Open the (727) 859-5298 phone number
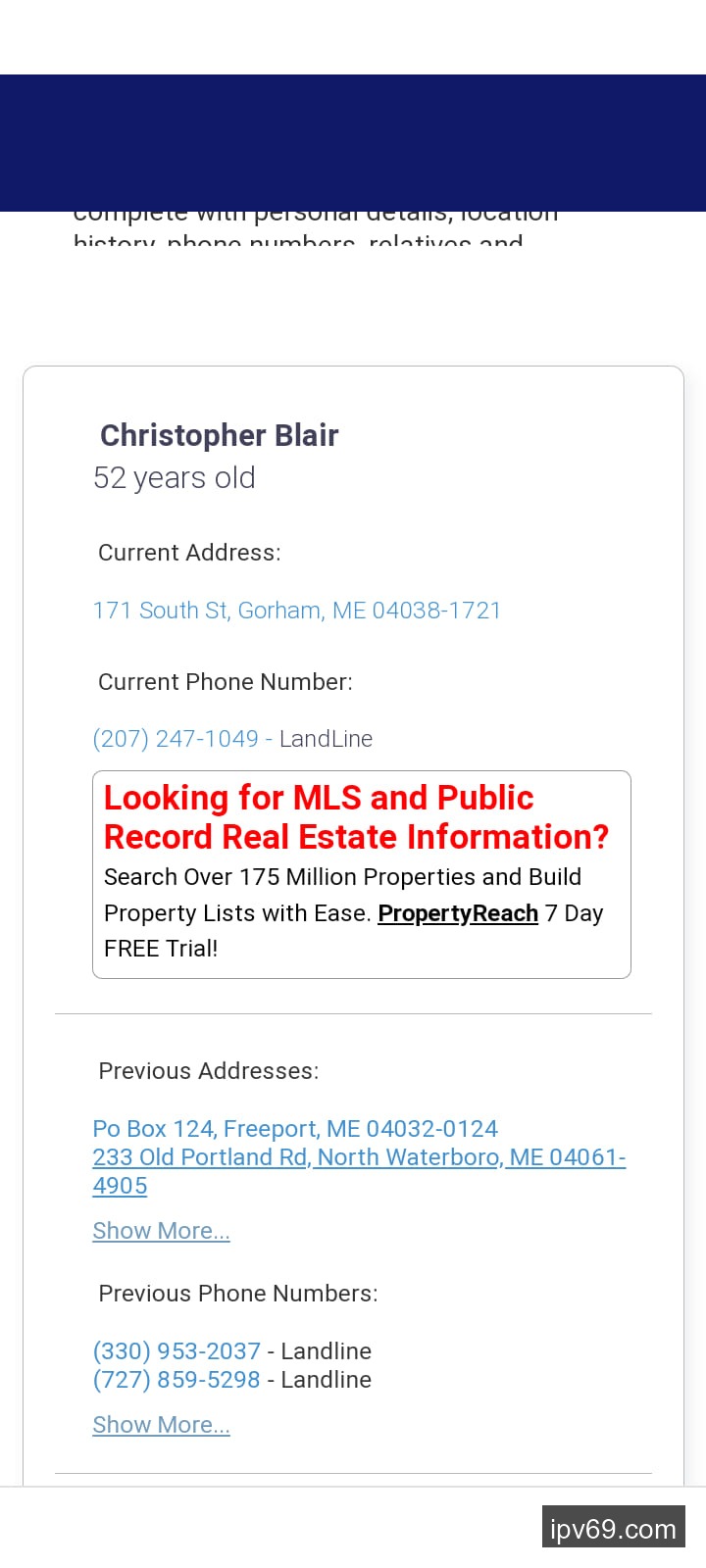Screen dimensions: 706x1568 (176, 1380)
